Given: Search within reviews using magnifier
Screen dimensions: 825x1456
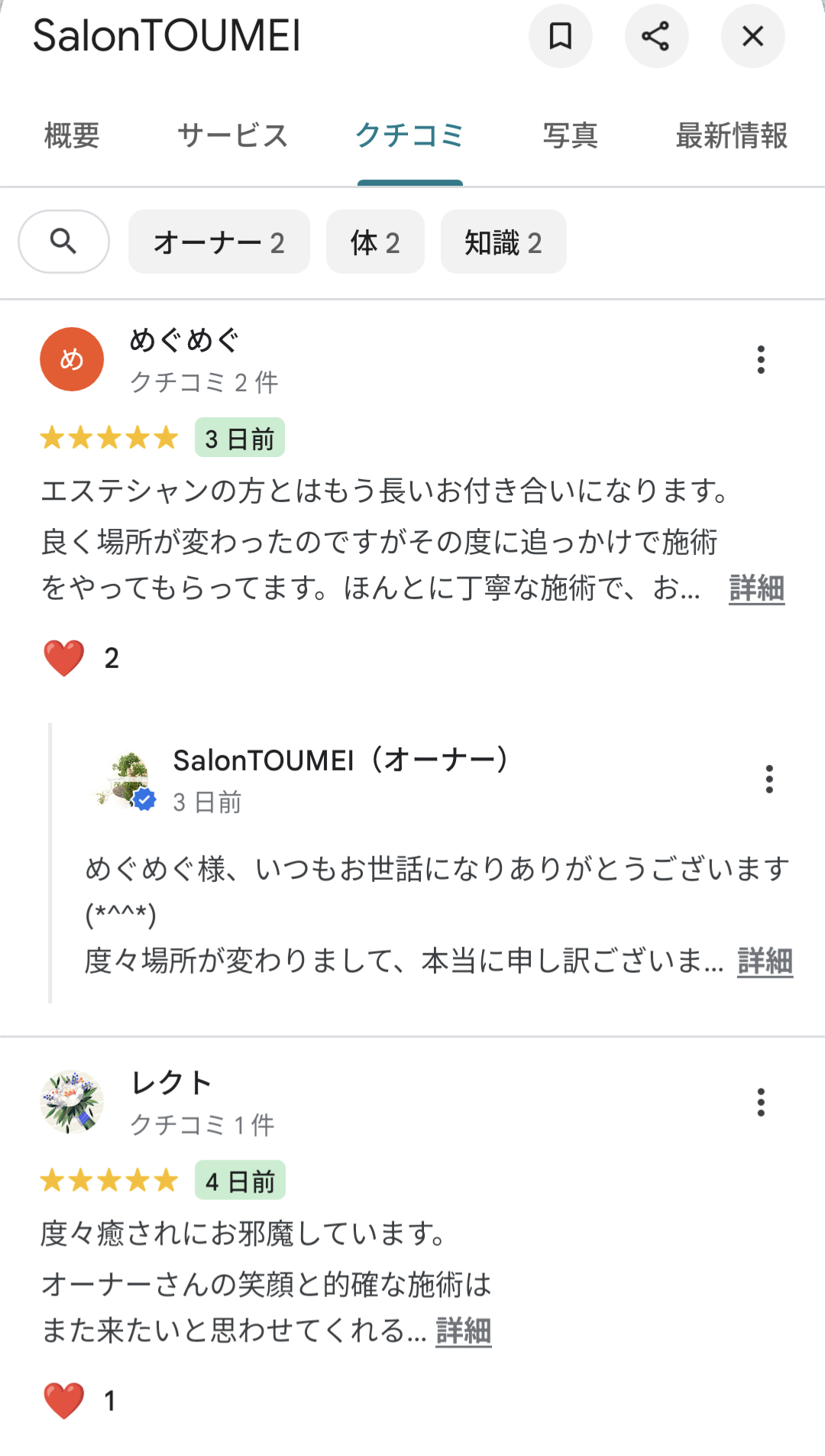Looking at the screenshot, I should [63, 242].
